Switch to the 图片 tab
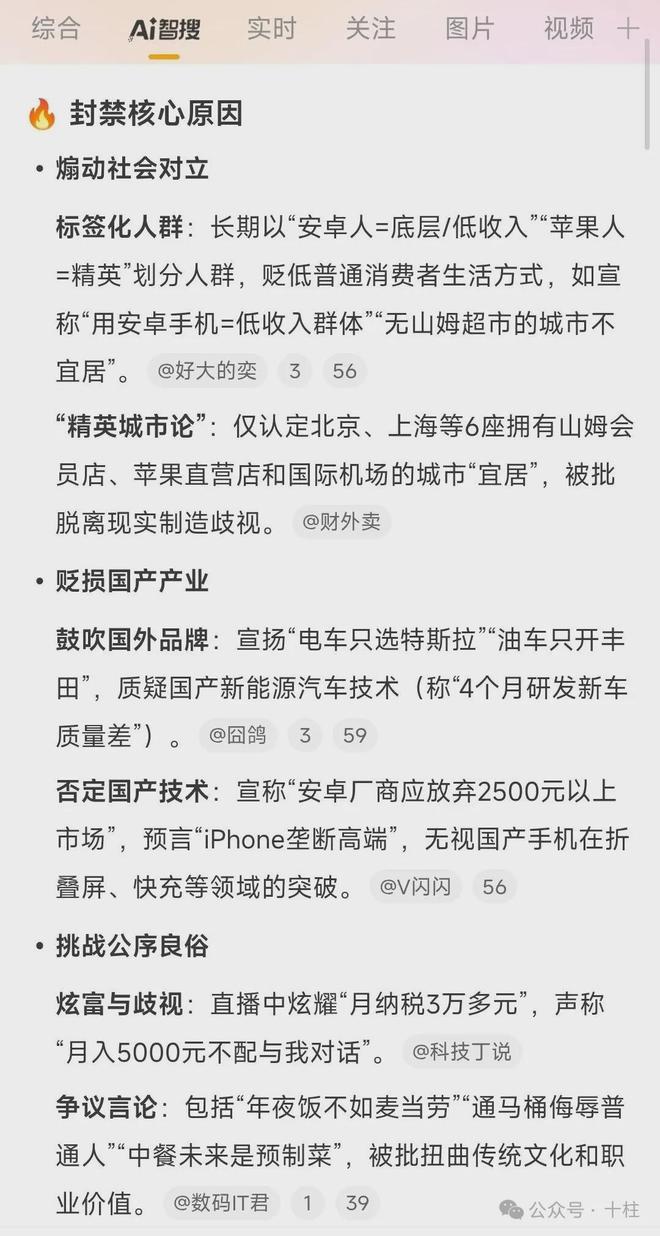The image size is (660, 1236). (x=469, y=29)
